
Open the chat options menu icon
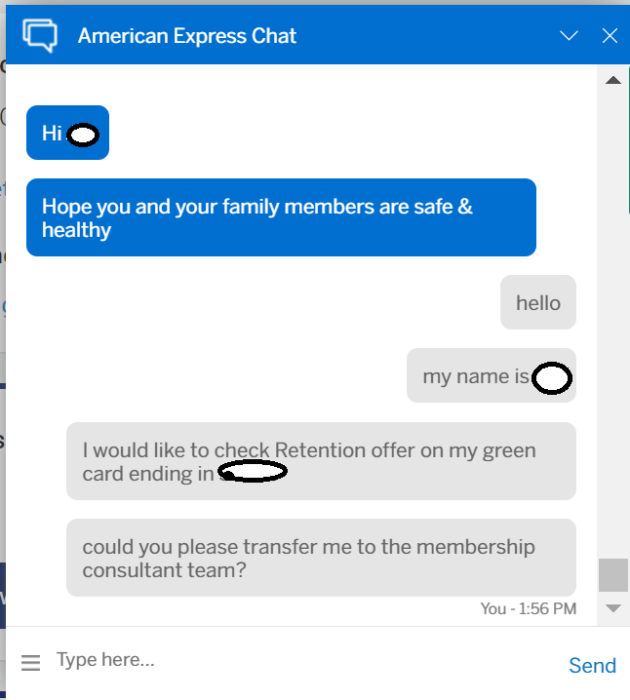pyautogui.click(x=30, y=663)
